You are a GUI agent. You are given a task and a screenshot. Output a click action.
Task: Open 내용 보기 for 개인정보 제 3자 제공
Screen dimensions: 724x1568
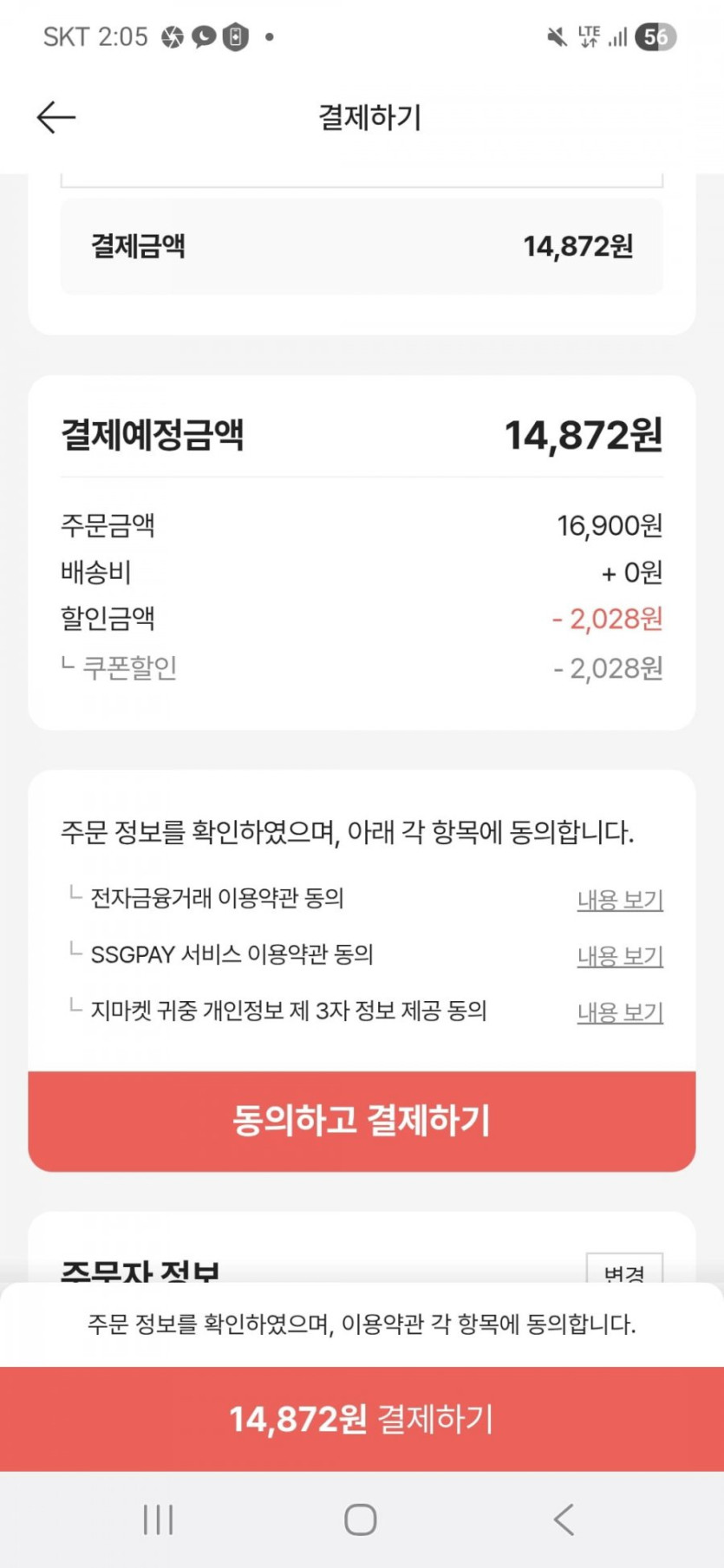(620, 1012)
